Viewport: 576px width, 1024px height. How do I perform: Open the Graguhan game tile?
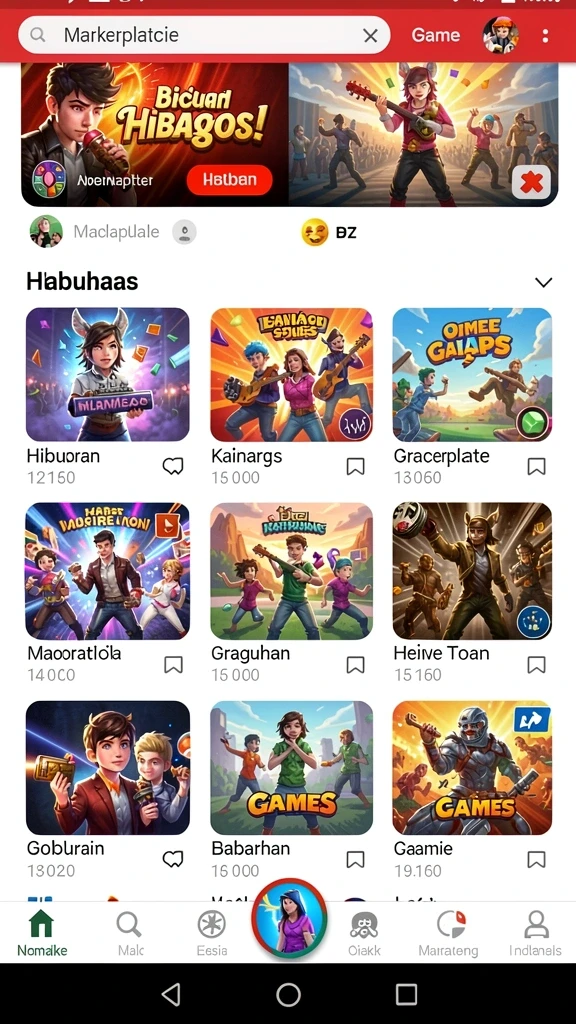pyautogui.click(x=291, y=571)
